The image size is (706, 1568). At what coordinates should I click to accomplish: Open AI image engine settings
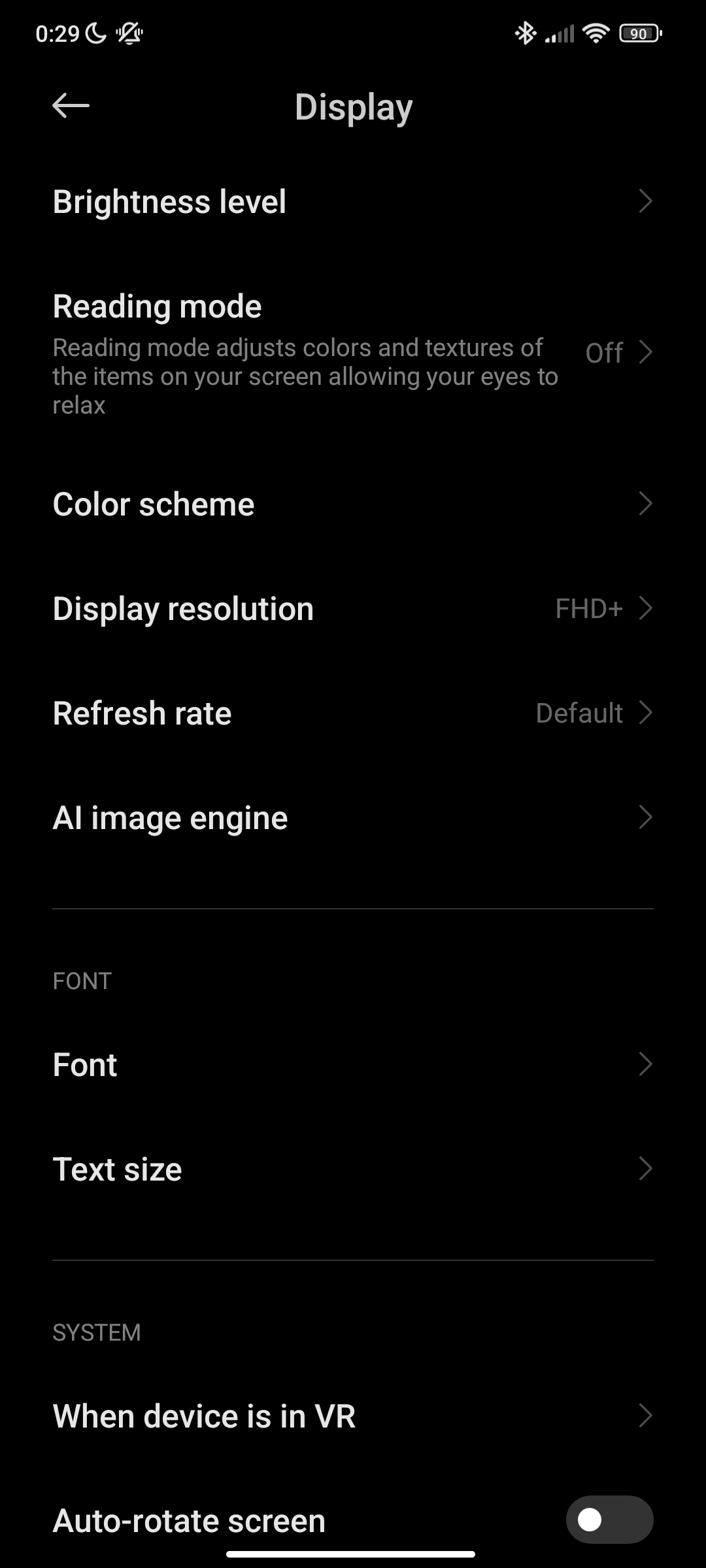coord(353,817)
